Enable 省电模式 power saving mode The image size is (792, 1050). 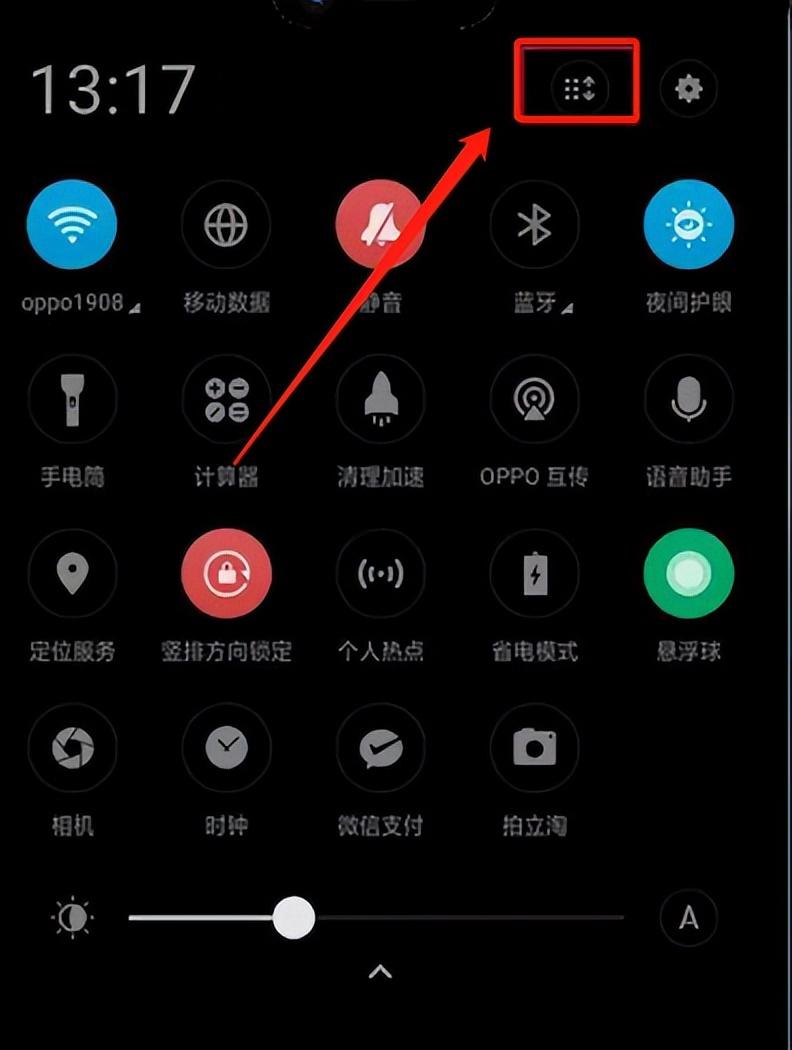pyautogui.click(x=534, y=573)
